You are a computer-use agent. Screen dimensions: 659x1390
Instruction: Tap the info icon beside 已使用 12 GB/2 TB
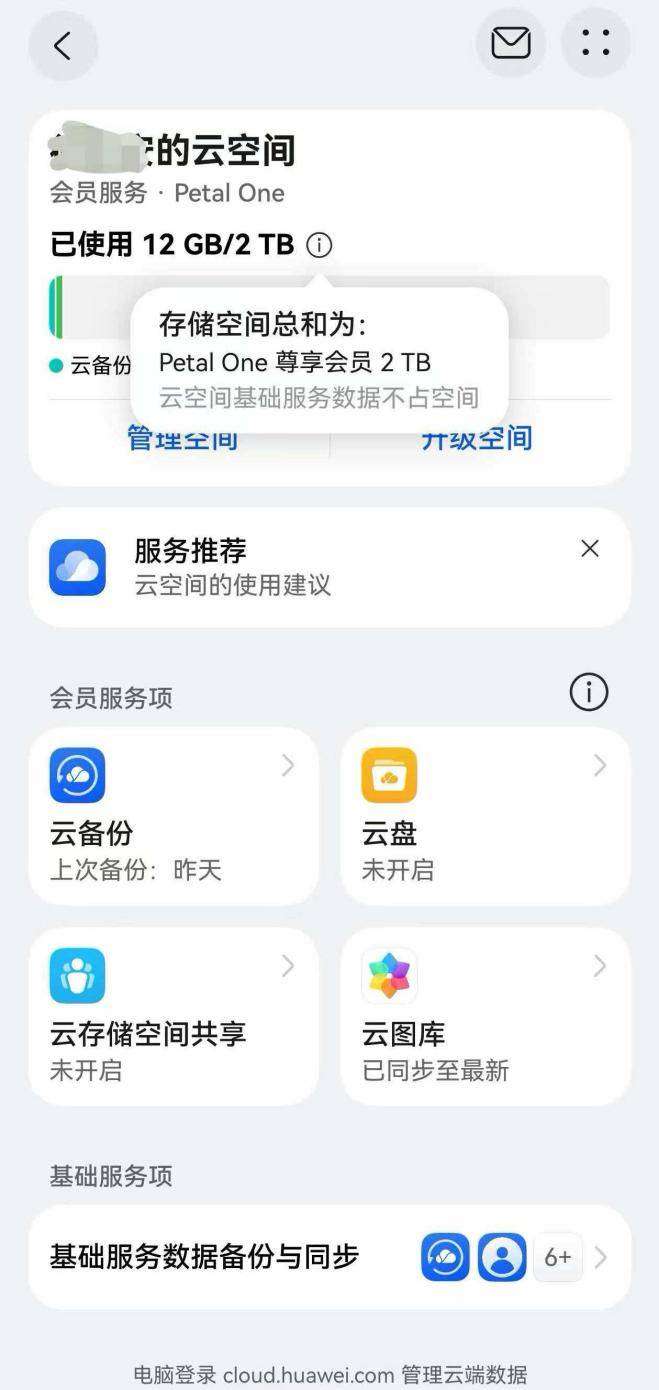point(319,245)
